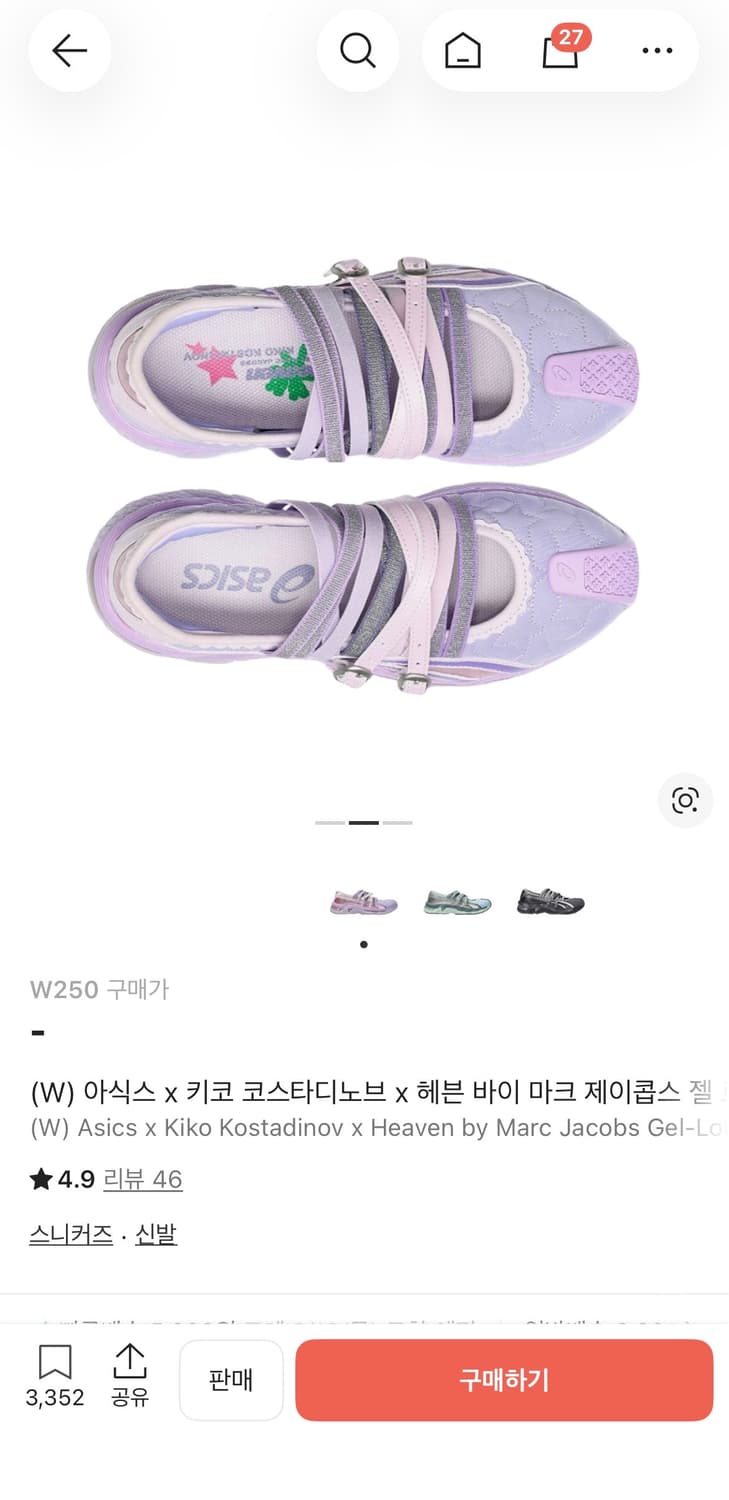Open the three-dot more options menu
This screenshot has width=729, height=1500.
coord(656,50)
